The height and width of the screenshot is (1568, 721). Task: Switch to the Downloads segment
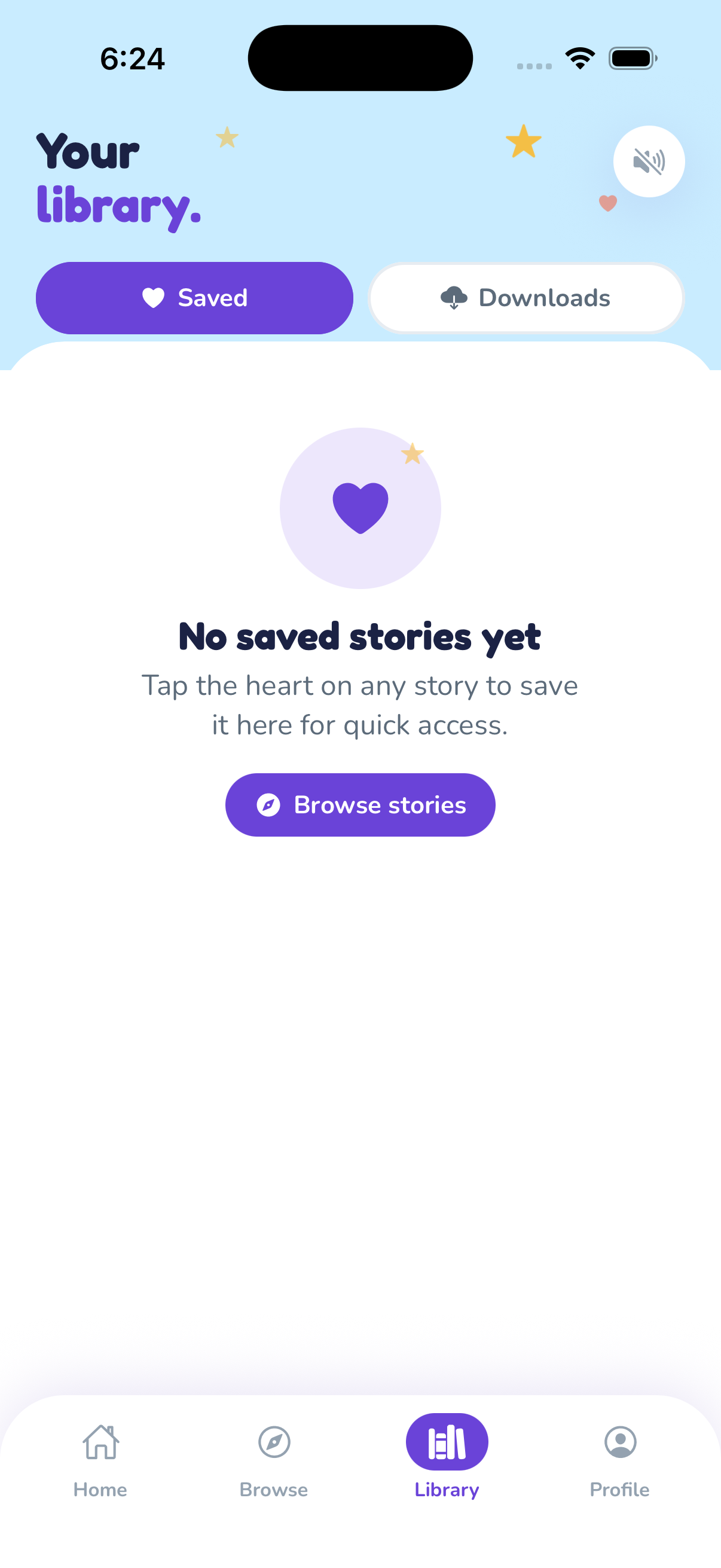point(526,298)
